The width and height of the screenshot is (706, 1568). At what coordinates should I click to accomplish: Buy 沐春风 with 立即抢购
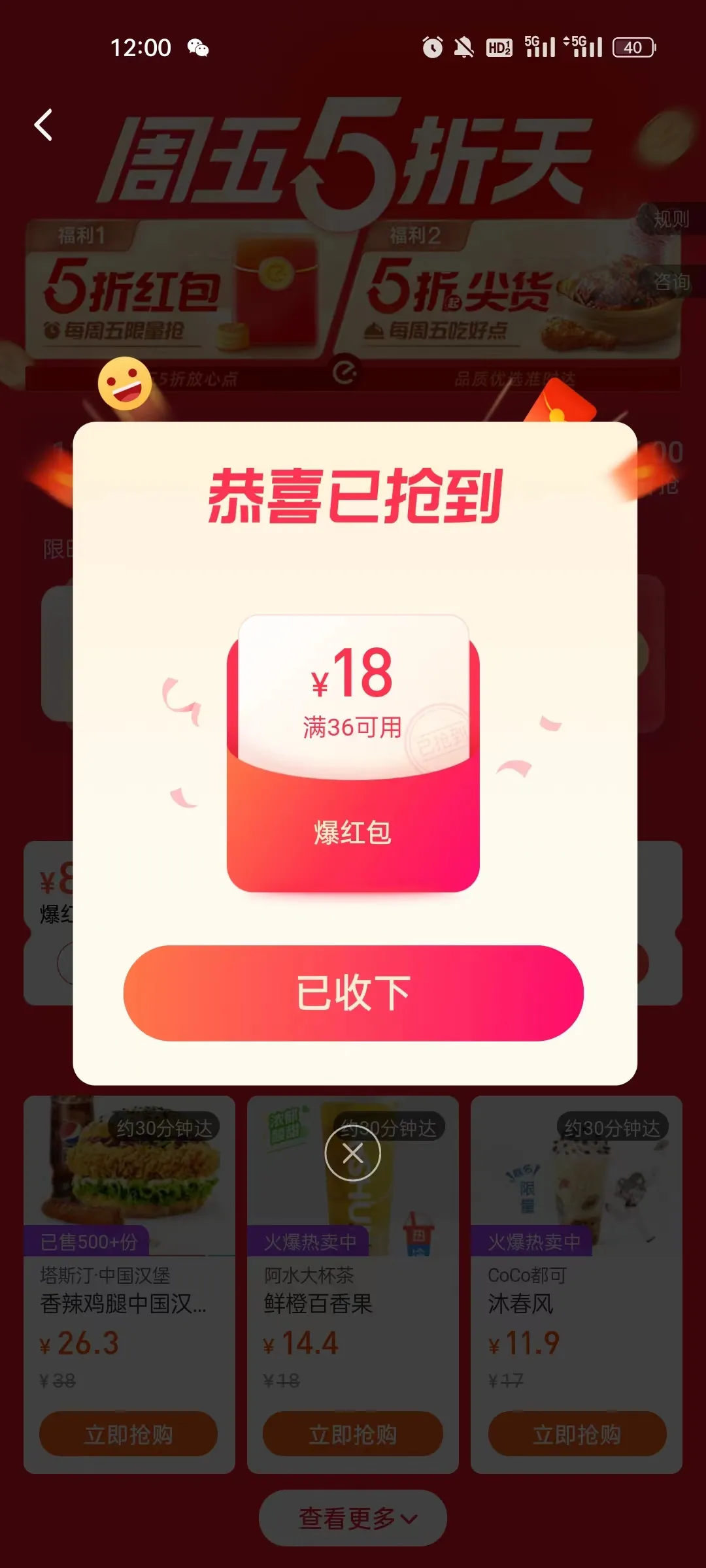577,1434
